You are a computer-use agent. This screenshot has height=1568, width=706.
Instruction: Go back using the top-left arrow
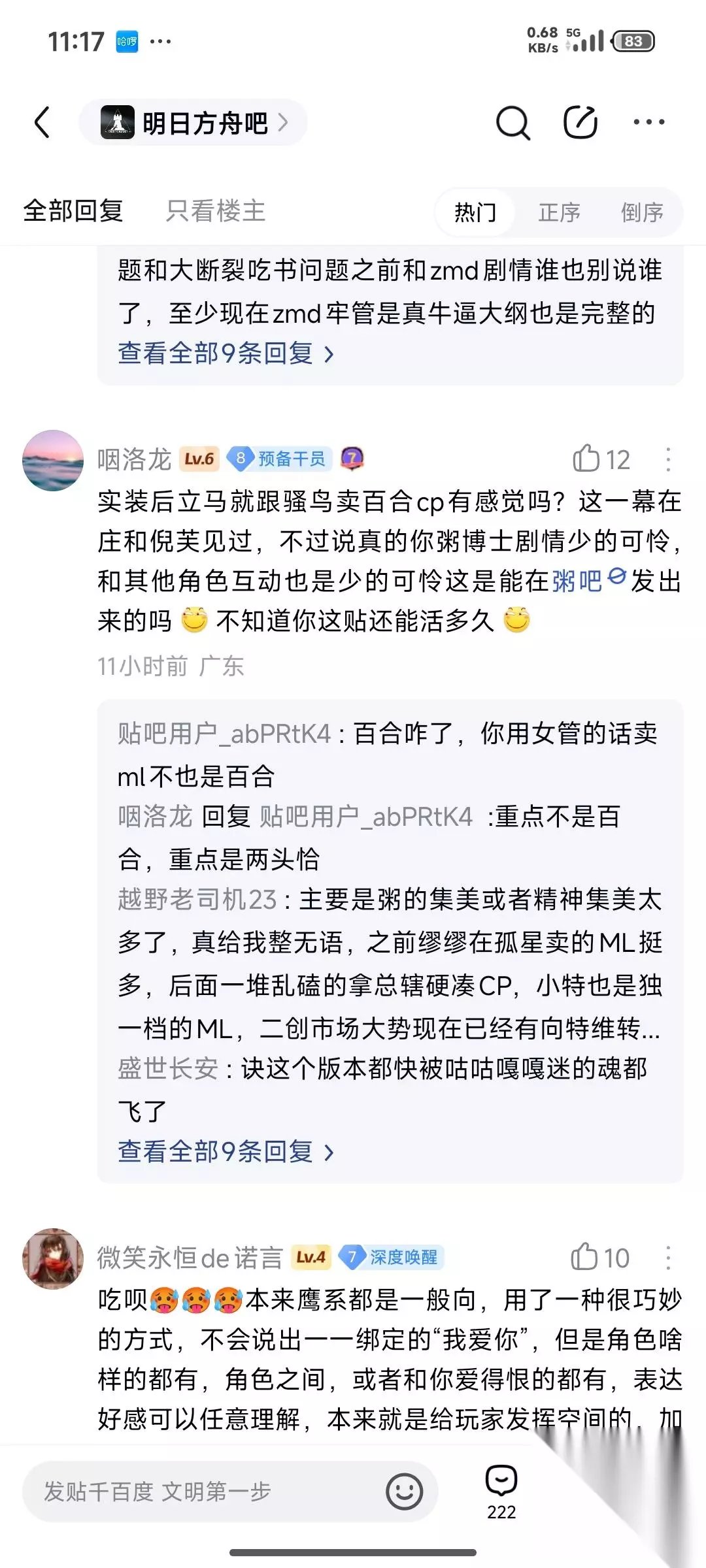click(x=42, y=122)
